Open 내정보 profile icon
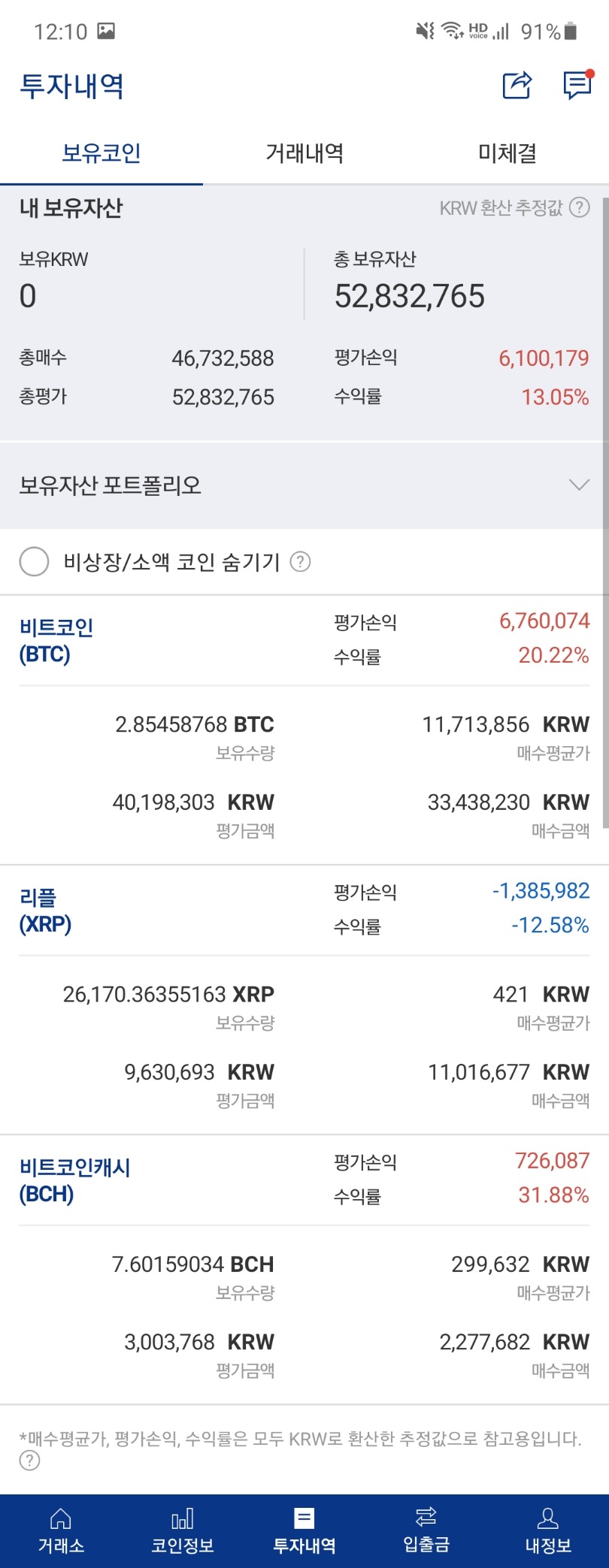609x1568 pixels. coord(547,1521)
